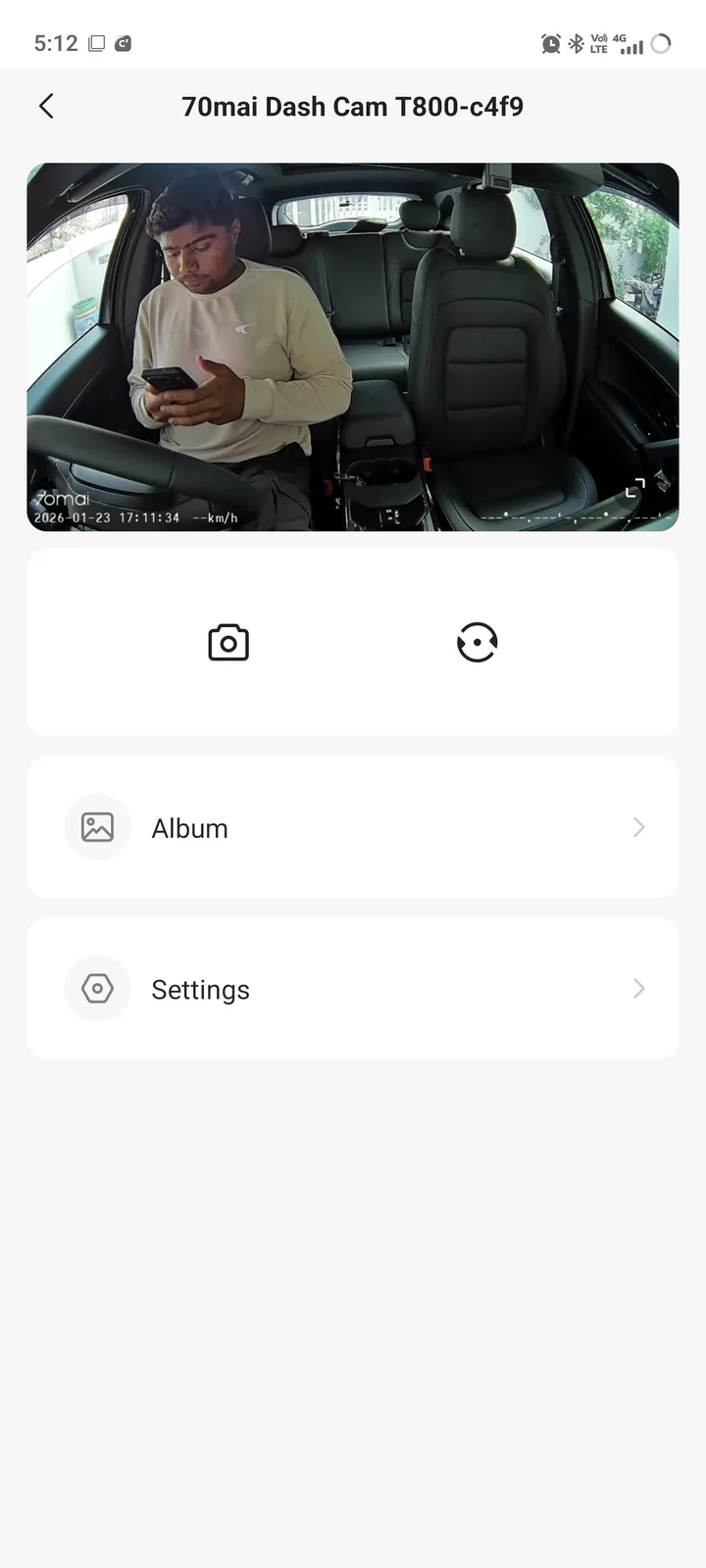Viewport: 706px width, 1568px height.
Task: Take a snapshot with the camera icon
Action: (x=228, y=643)
